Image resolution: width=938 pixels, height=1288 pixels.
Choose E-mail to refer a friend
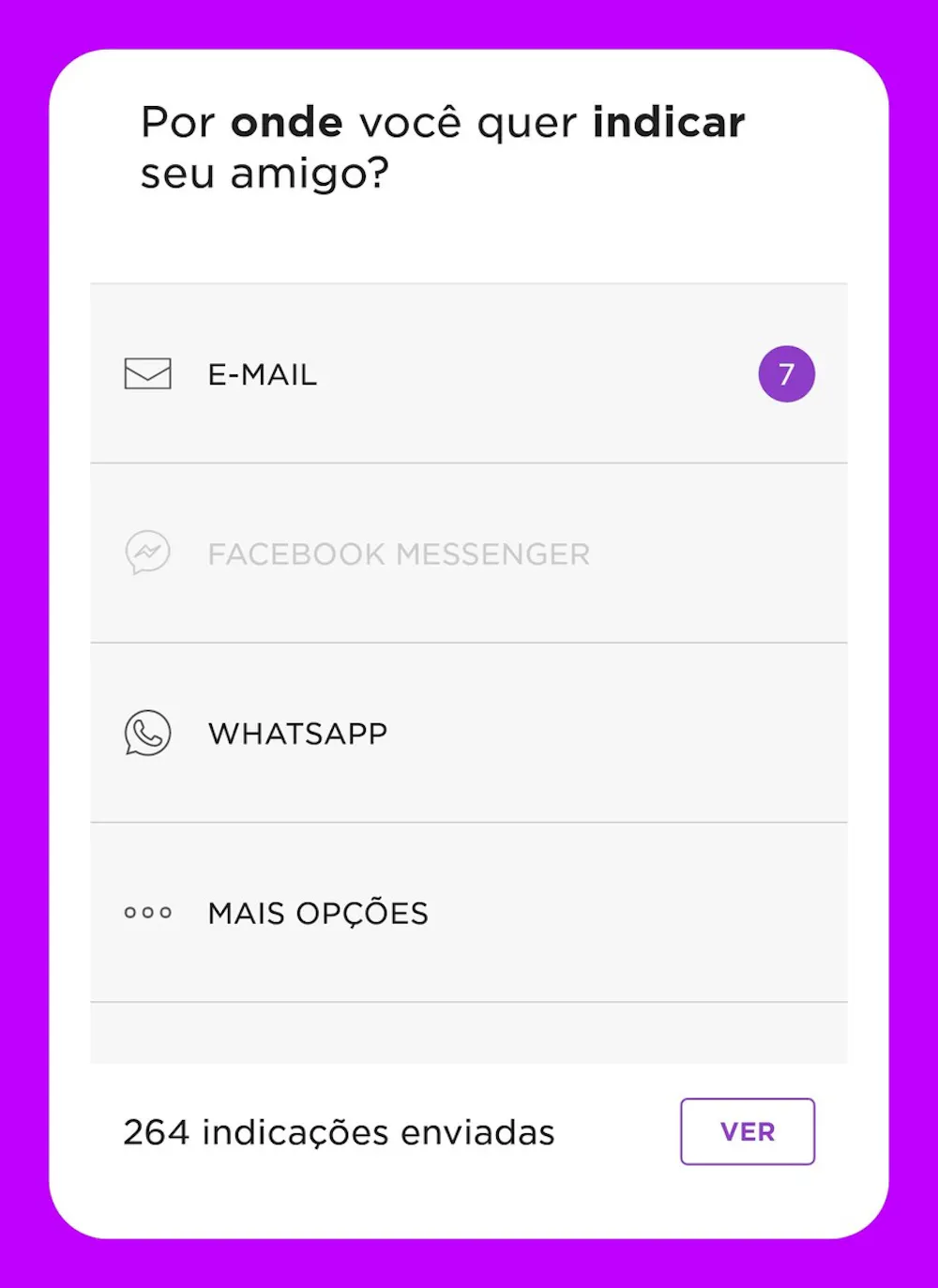point(263,374)
